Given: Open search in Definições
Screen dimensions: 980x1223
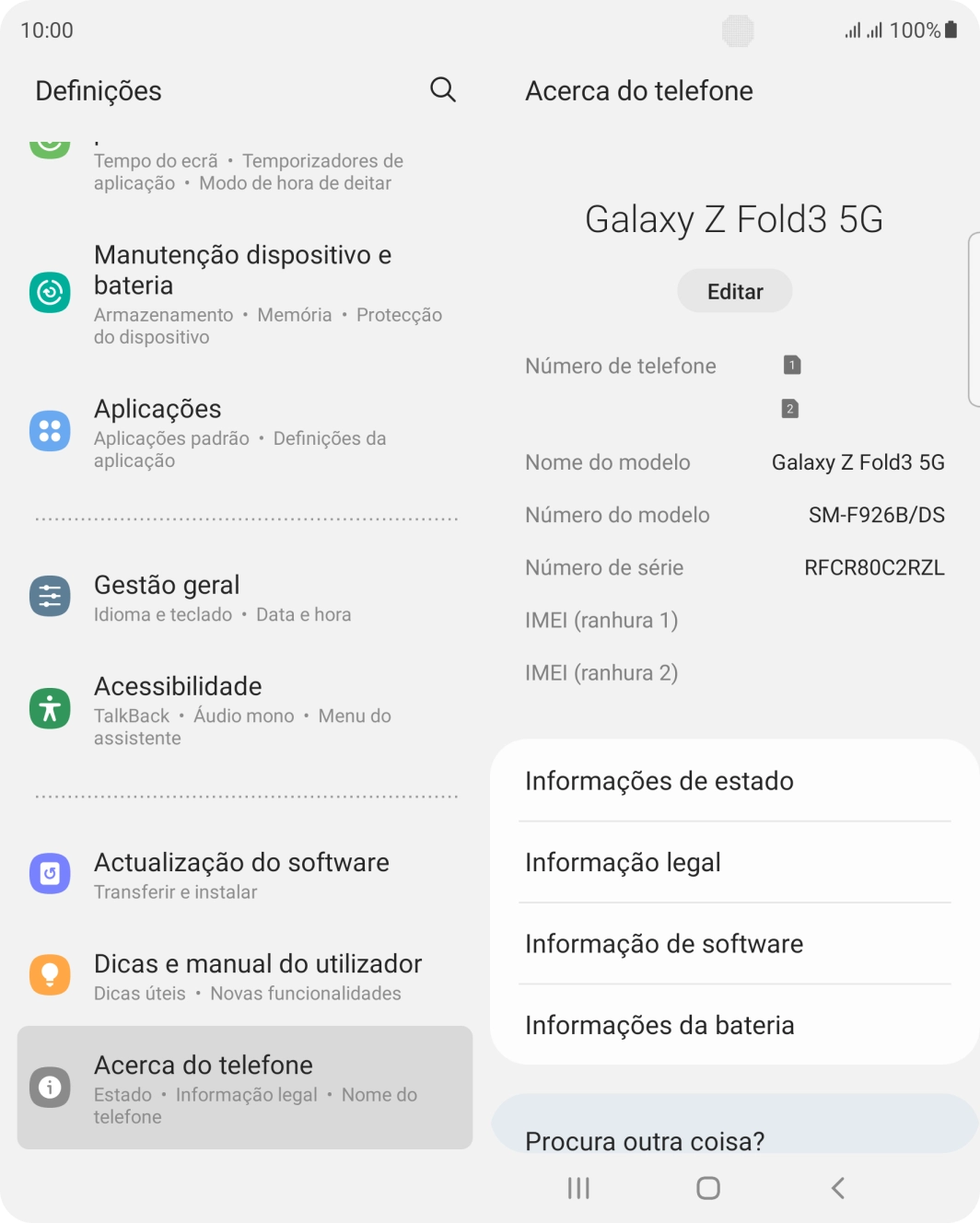Looking at the screenshot, I should [442, 89].
